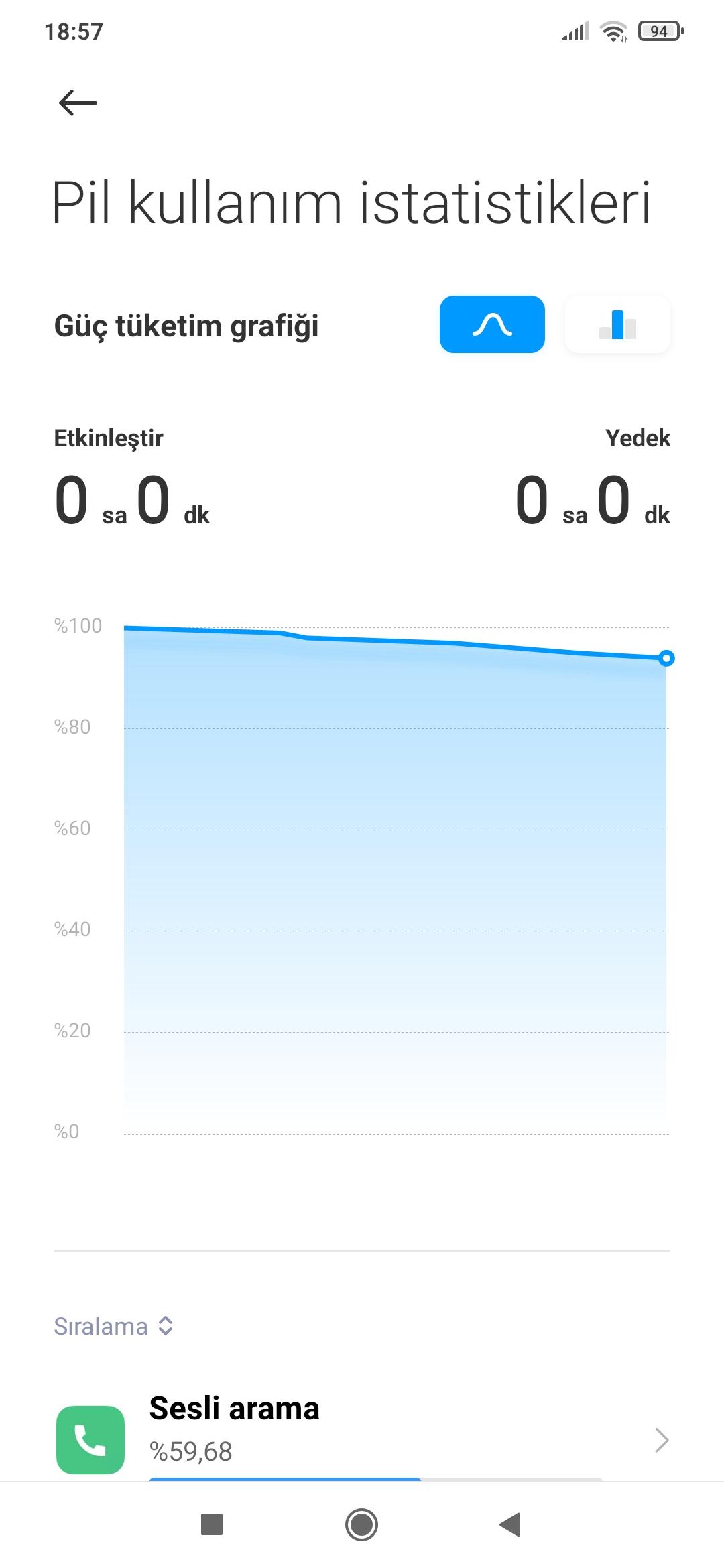This screenshot has width=724, height=1568.
Task: Open the Sıralama sort dropdown
Action: 114,1326
